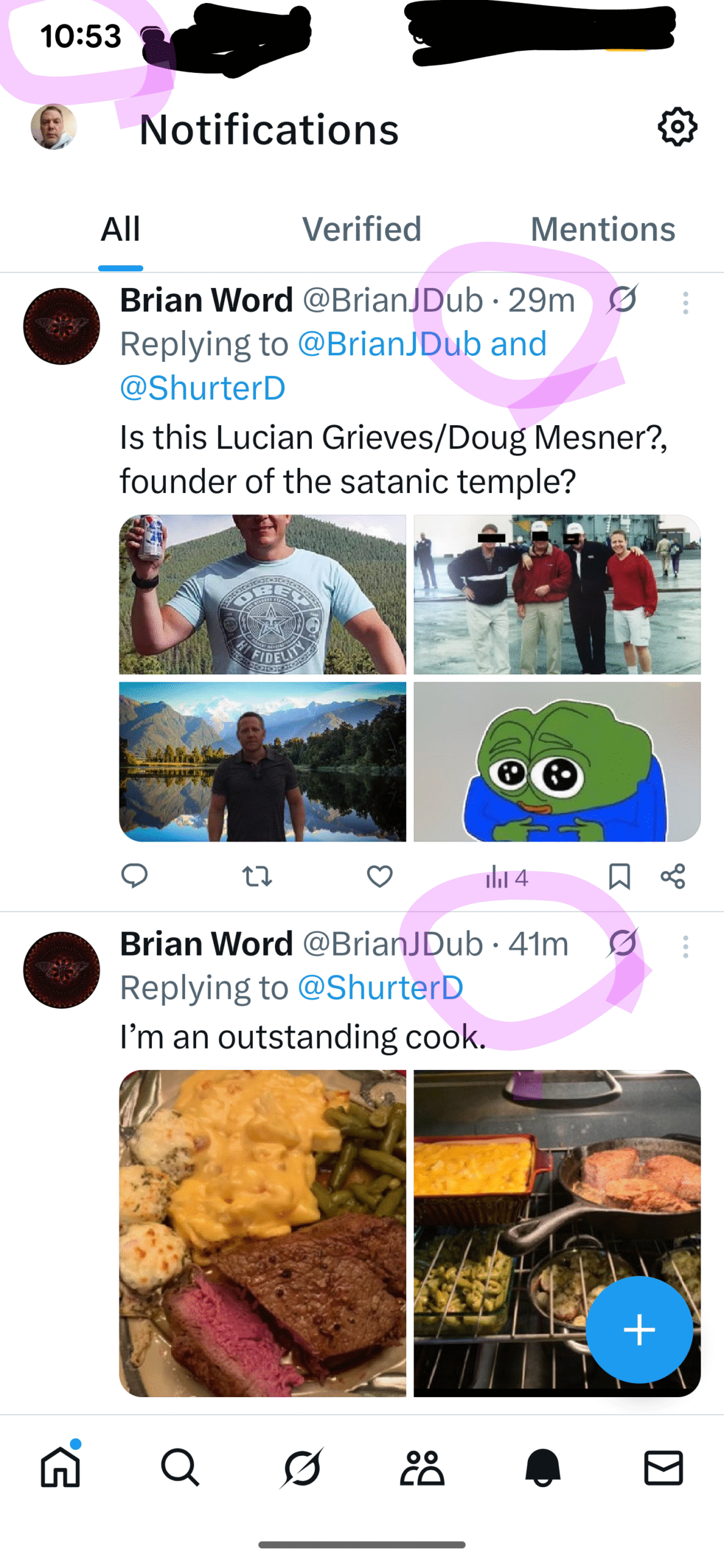724x1568 pixels.
Task: Open the Messages envelope tab
Action: coord(663,1468)
